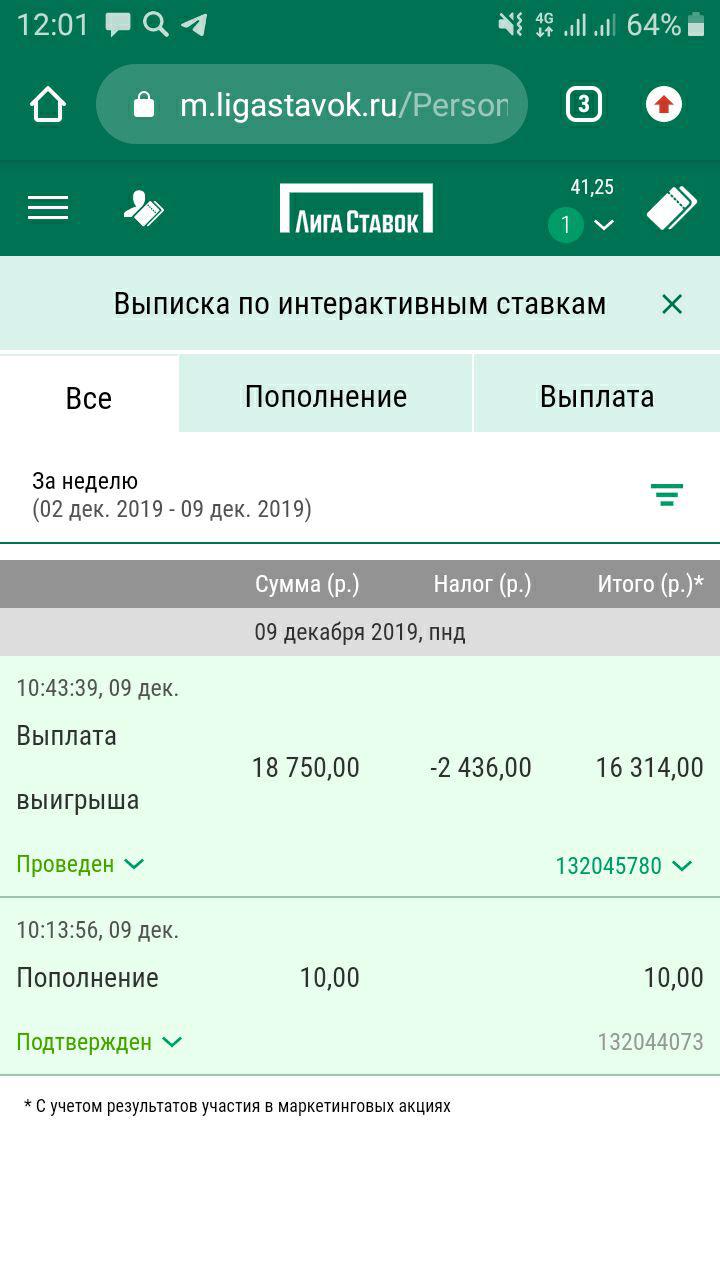Switch to the Все tab
This screenshot has width=720, height=1280.
[89, 397]
